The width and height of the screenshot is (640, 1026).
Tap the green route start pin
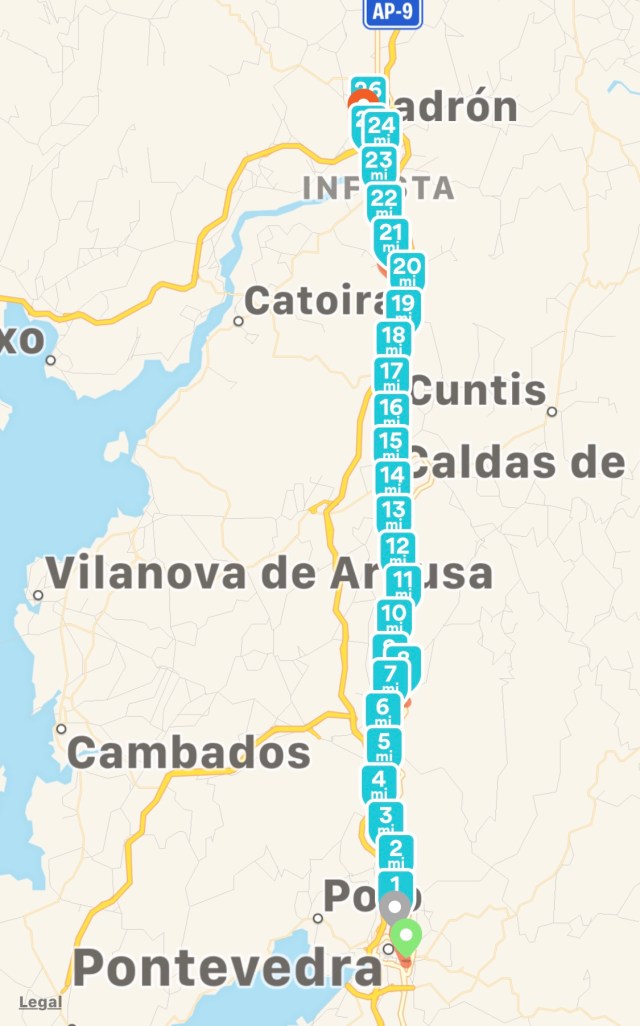point(406,938)
